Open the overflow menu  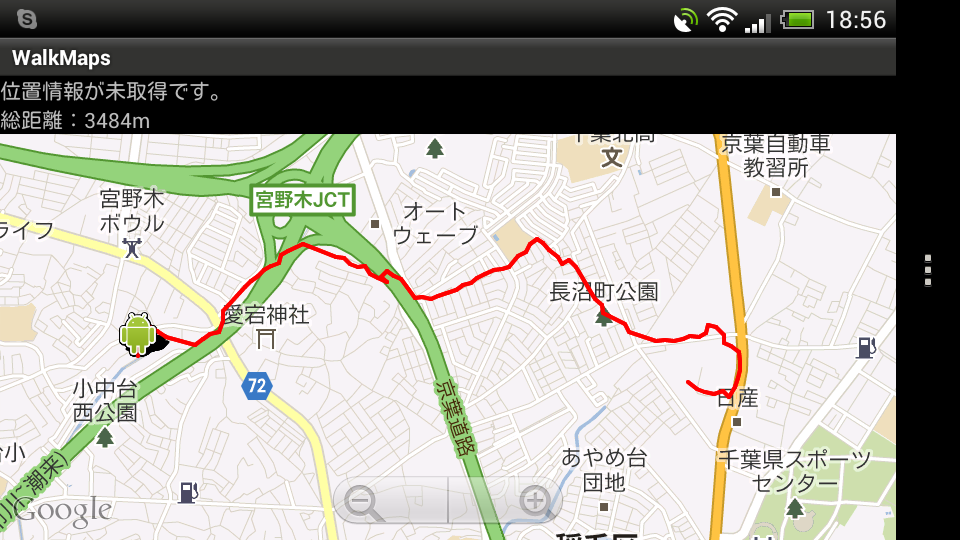pyautogui.click(x=928, y=270)
